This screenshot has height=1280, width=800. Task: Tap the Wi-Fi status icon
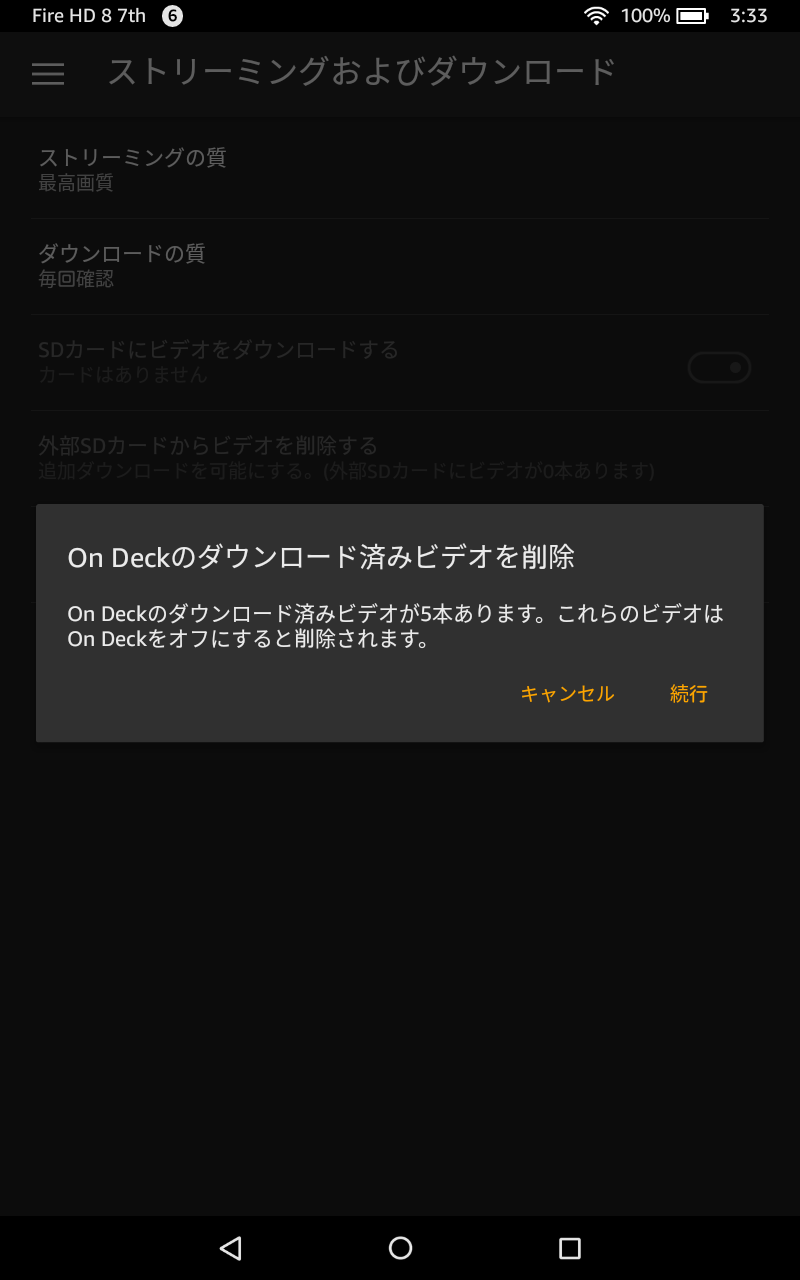597,15
